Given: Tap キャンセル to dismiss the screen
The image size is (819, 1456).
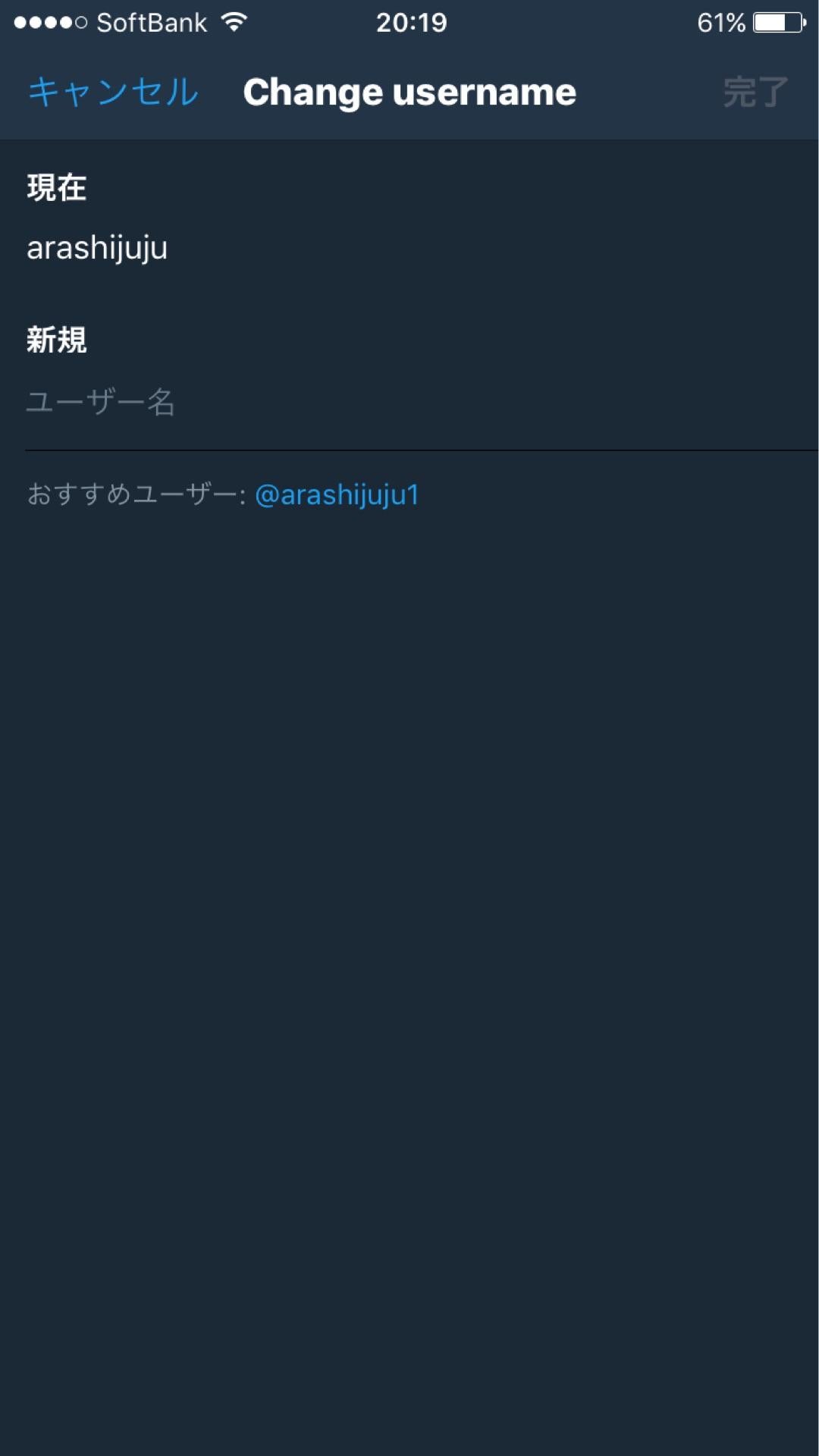Looking at the screenshot, I should (x=111, y=93).
